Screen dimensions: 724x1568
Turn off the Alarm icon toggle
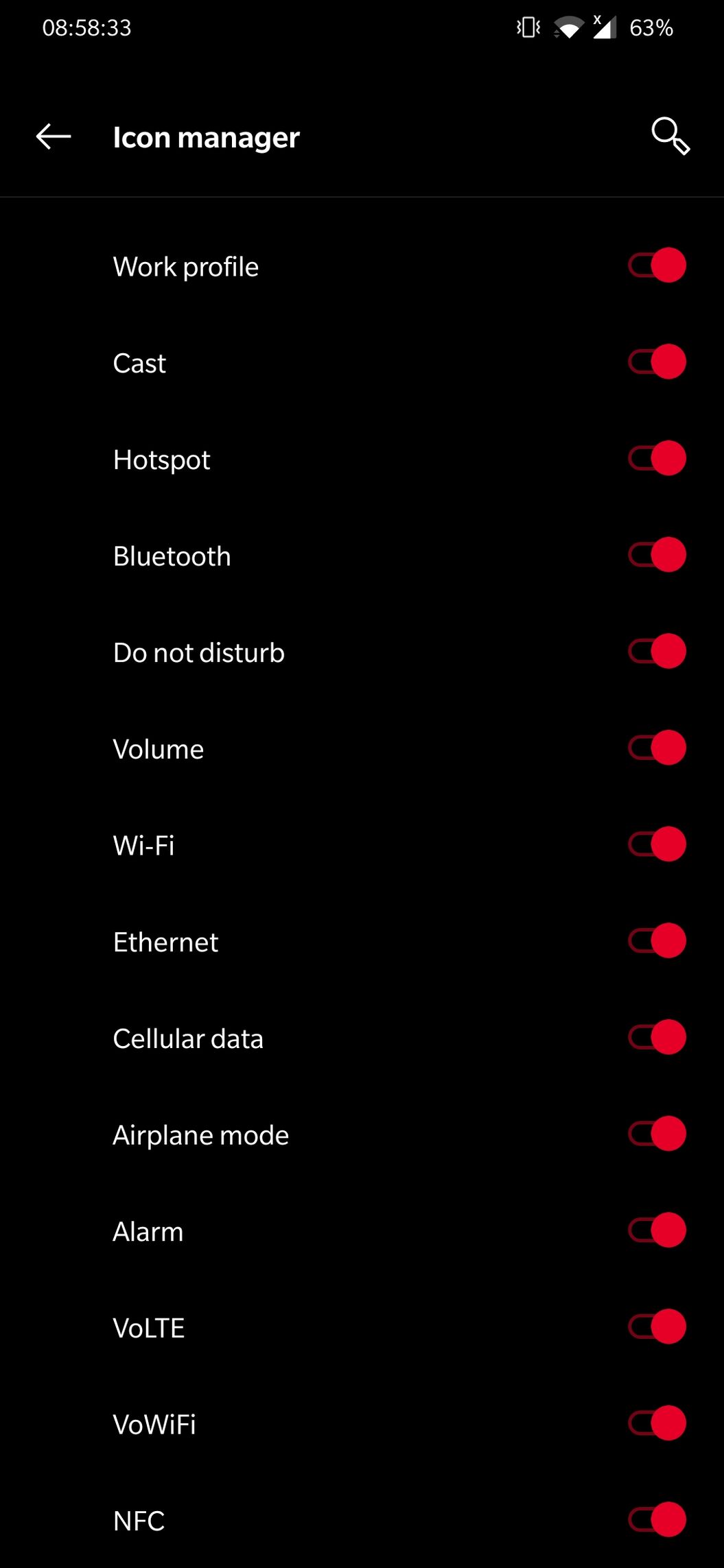(x=657, y=1231)
